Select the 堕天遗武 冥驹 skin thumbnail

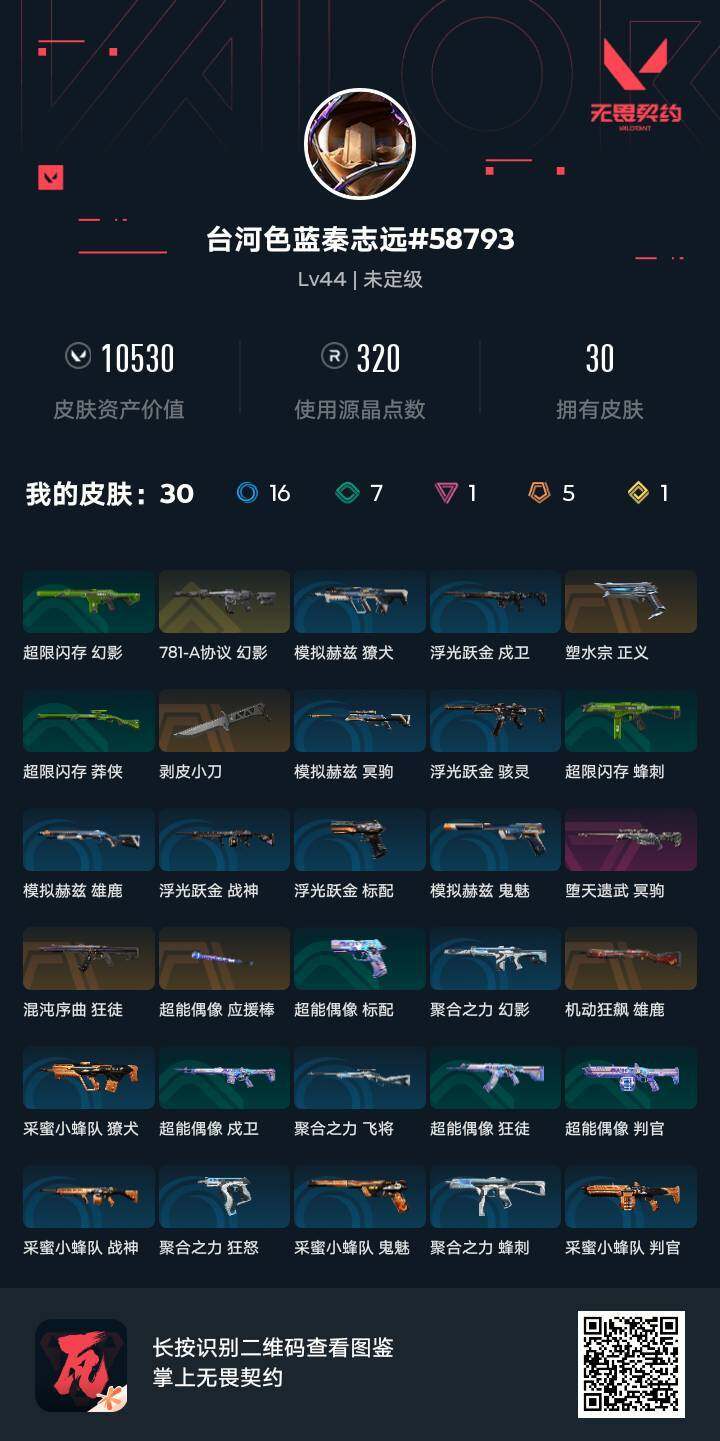click(x=631, y=839)
